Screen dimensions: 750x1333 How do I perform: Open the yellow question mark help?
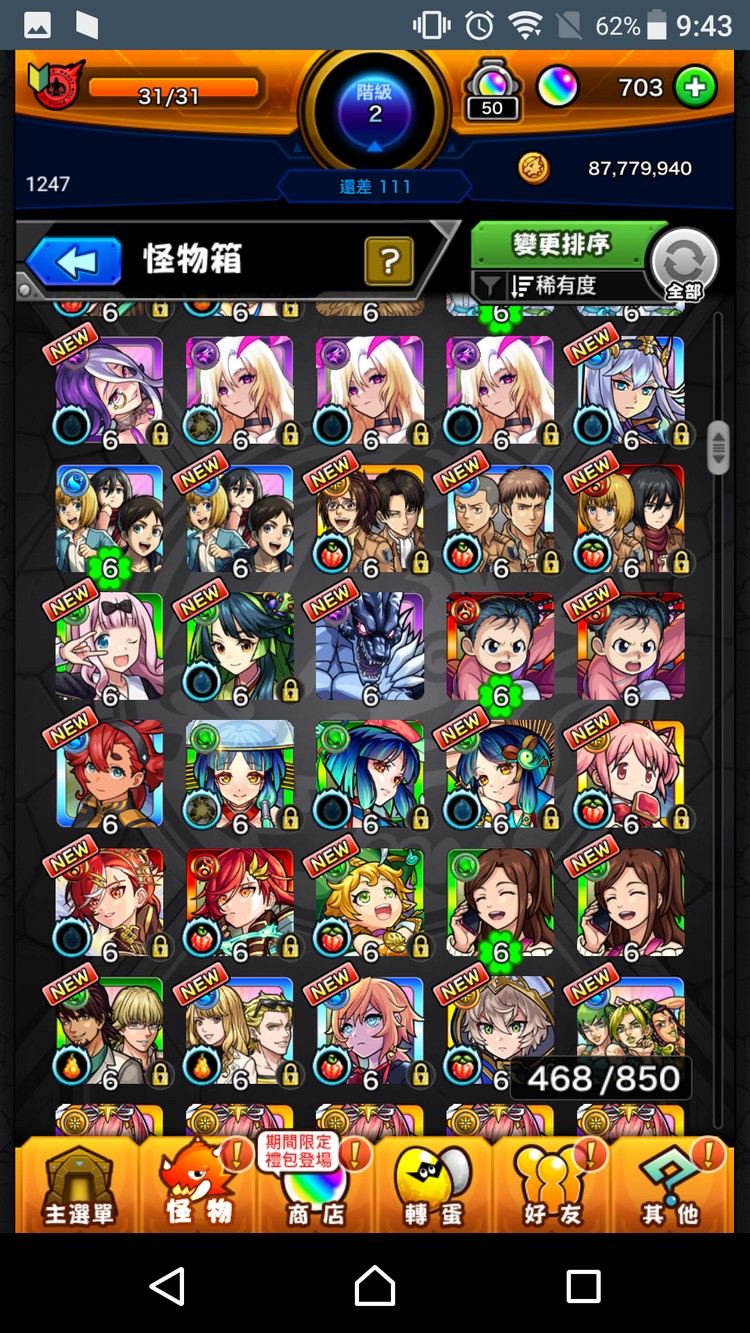pos(390,262)
